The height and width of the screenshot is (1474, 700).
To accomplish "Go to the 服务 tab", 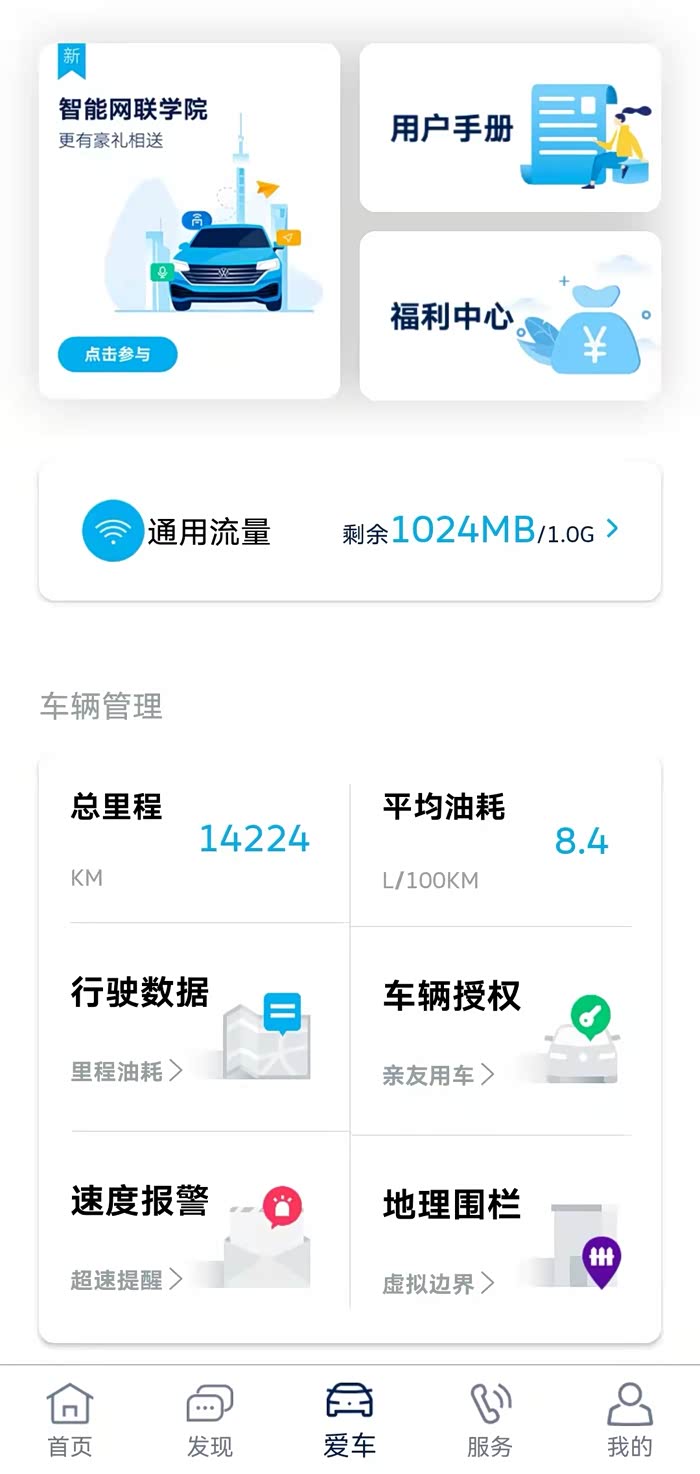I will pyautogui.click(x=490, y=1420).
